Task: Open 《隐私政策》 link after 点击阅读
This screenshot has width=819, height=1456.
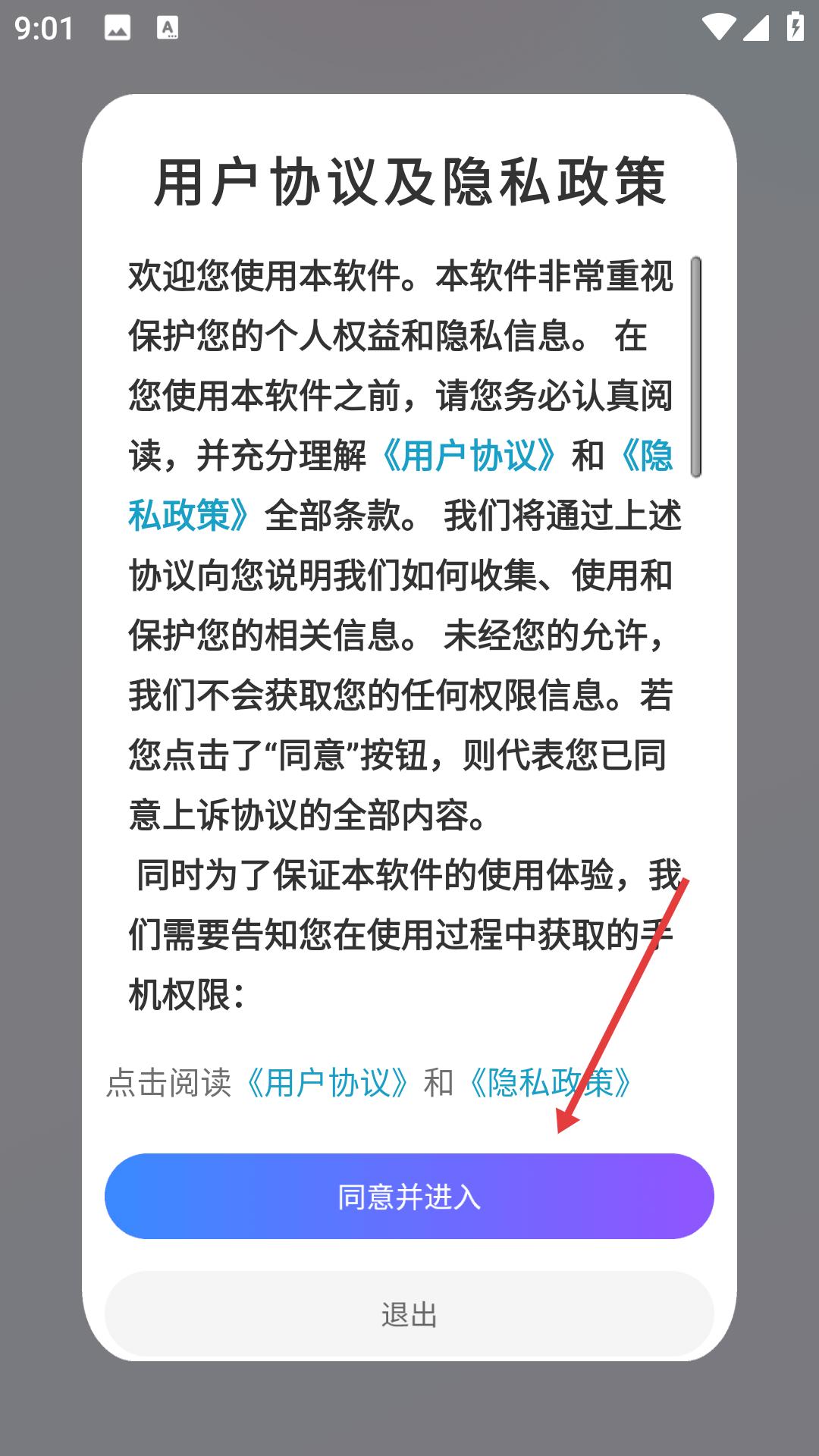Action: point(551,1082)
